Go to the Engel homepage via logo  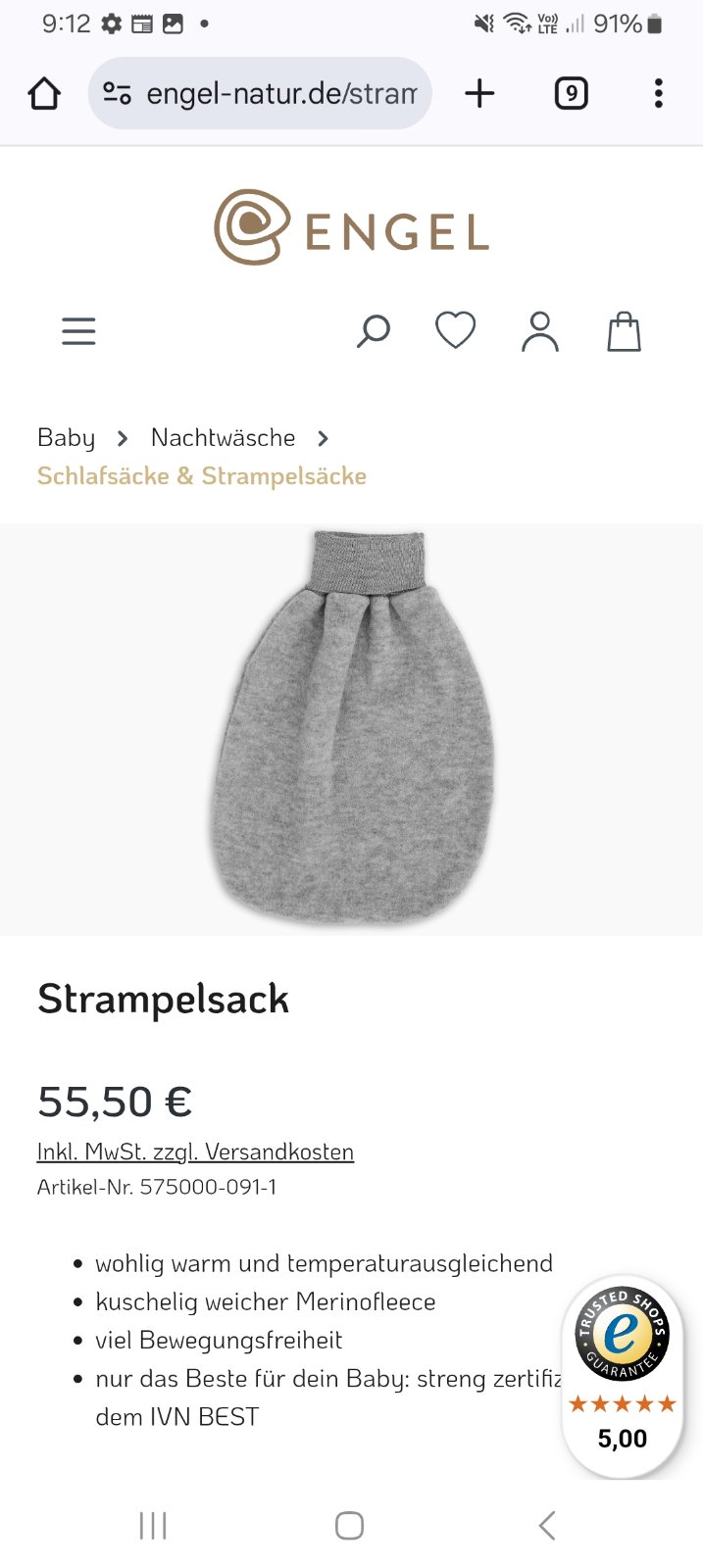point(351,228)
